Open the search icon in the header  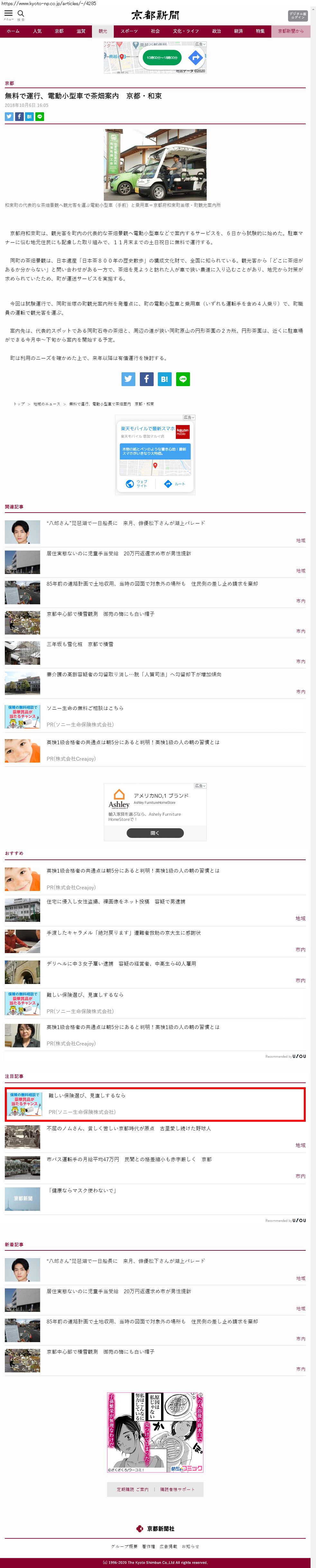point(21,14)
